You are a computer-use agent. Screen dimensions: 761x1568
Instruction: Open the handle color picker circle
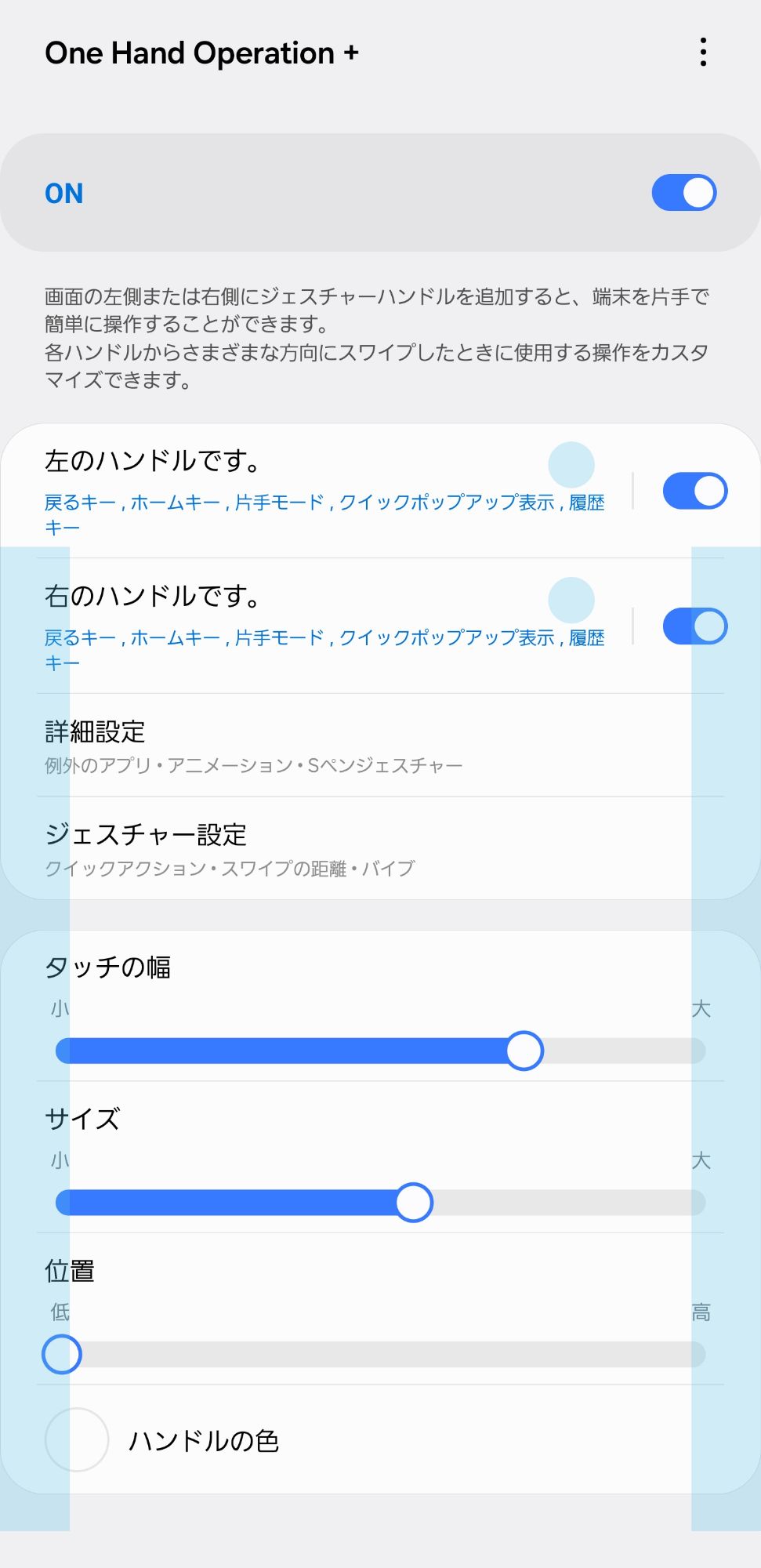pos(76,1439)
